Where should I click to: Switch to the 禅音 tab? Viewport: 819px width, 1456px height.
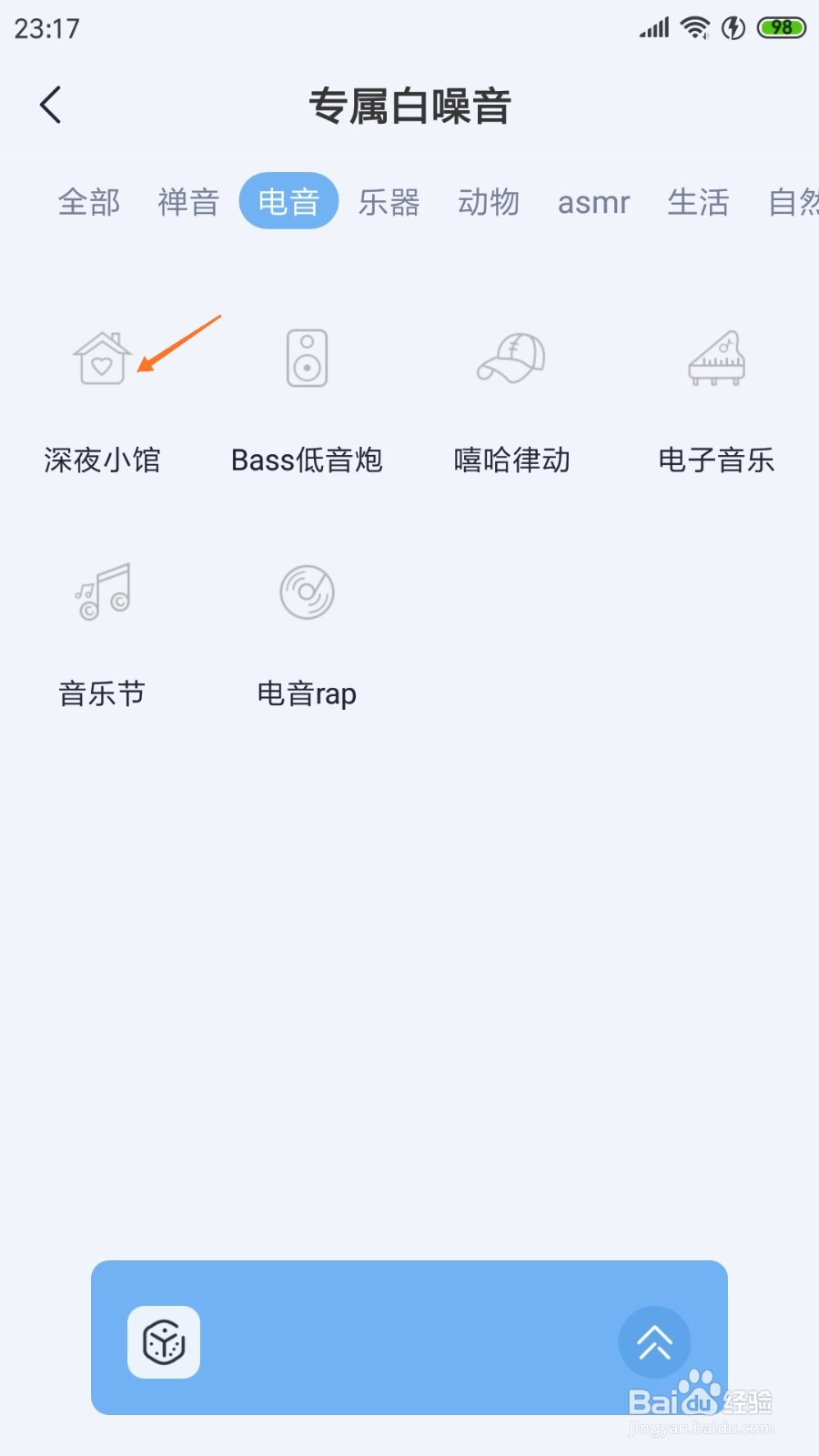pyautogui.click(x=188, y=201)
